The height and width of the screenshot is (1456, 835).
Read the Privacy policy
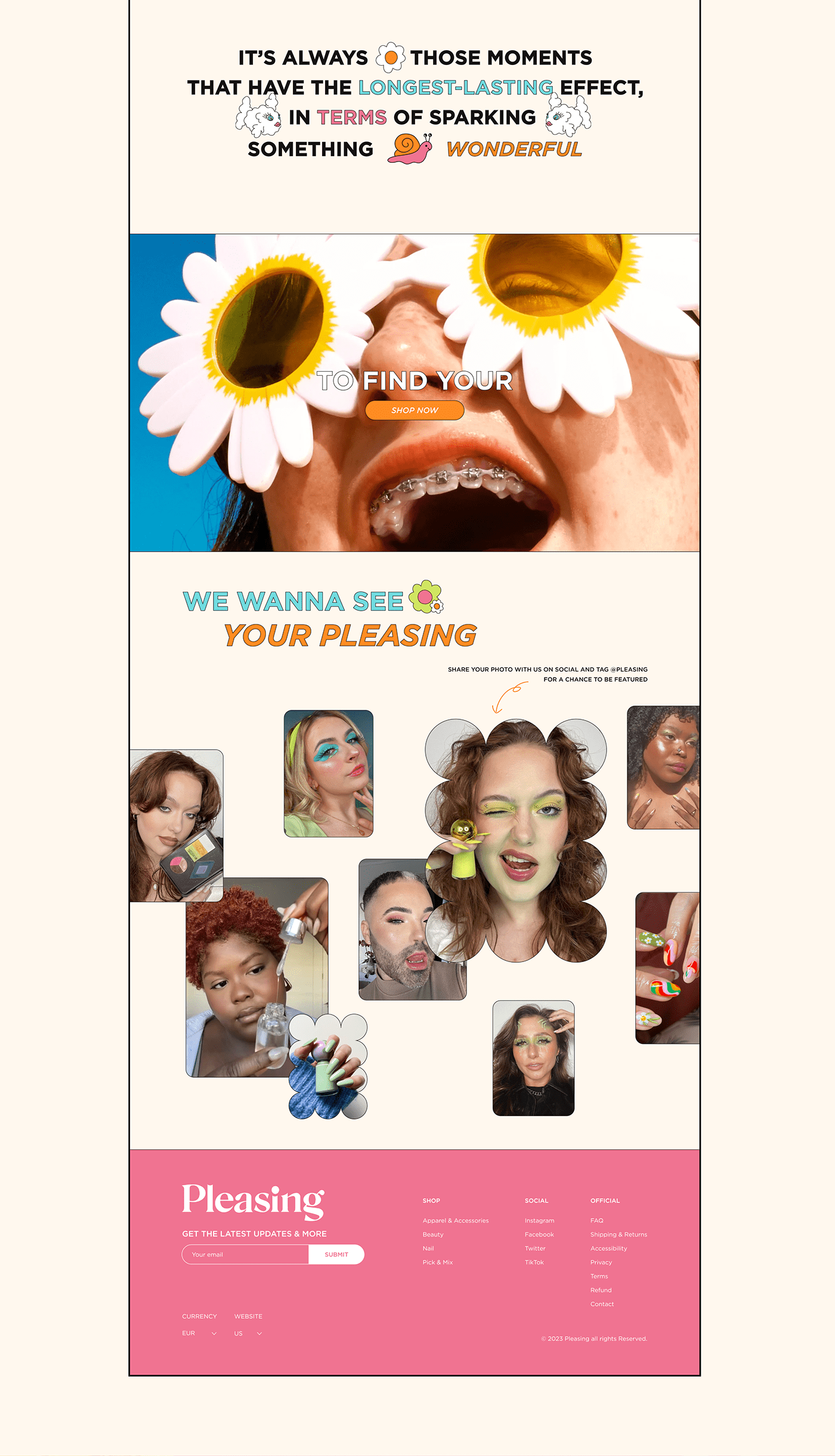pyautogui.click(x=601, y=1262)
